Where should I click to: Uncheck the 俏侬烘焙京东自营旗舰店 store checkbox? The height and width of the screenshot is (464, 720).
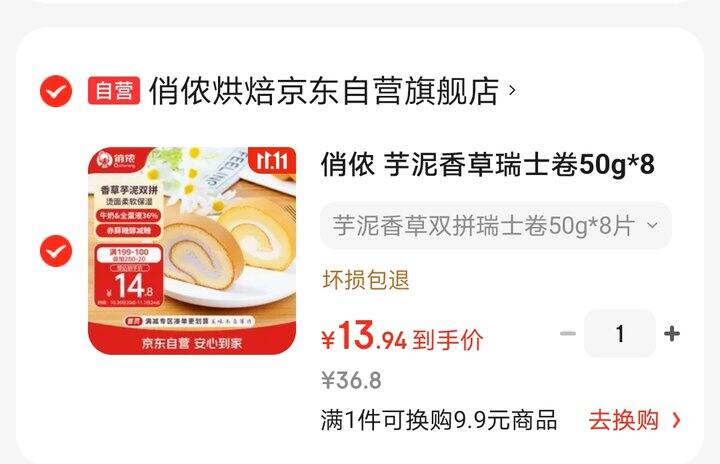(55, 92)
